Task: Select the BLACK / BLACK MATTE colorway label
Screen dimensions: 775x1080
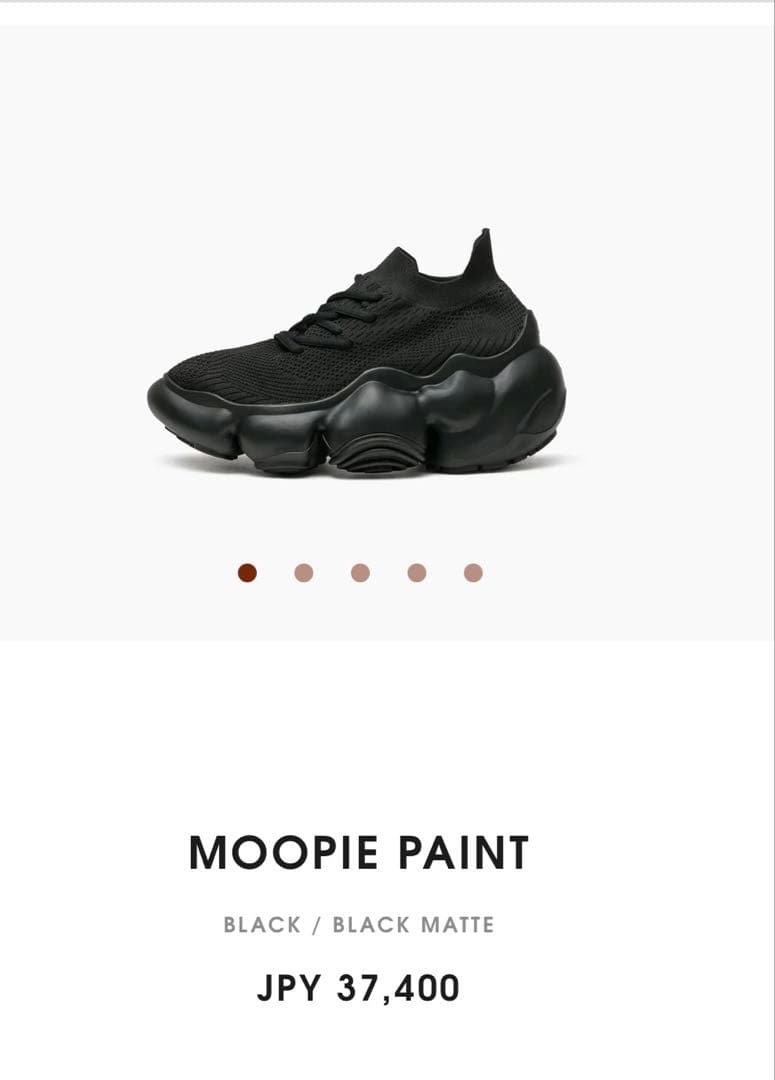Action: tap(358, 924)
